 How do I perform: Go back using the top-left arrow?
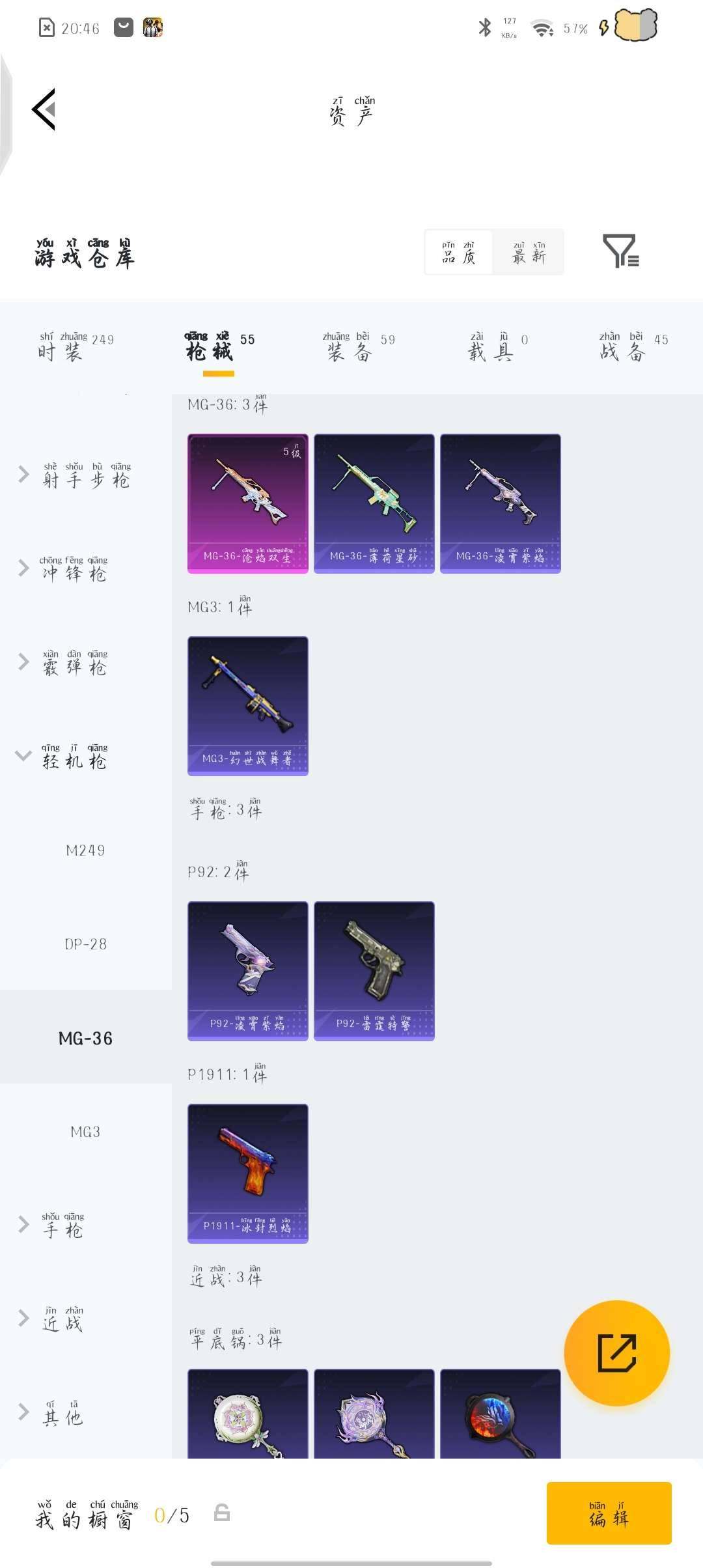point(44,109)
